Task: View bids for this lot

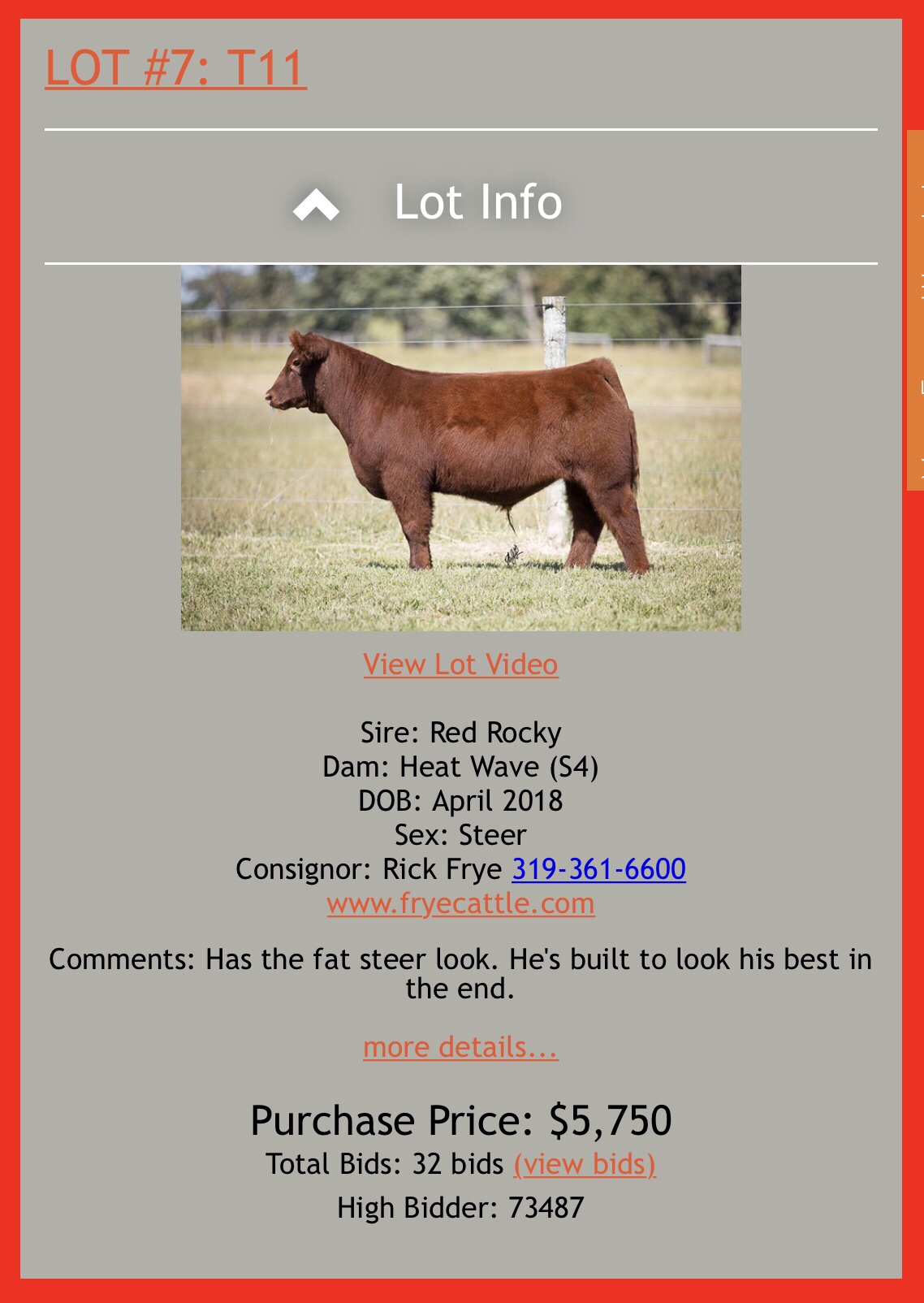Action: pos(585,1164)
